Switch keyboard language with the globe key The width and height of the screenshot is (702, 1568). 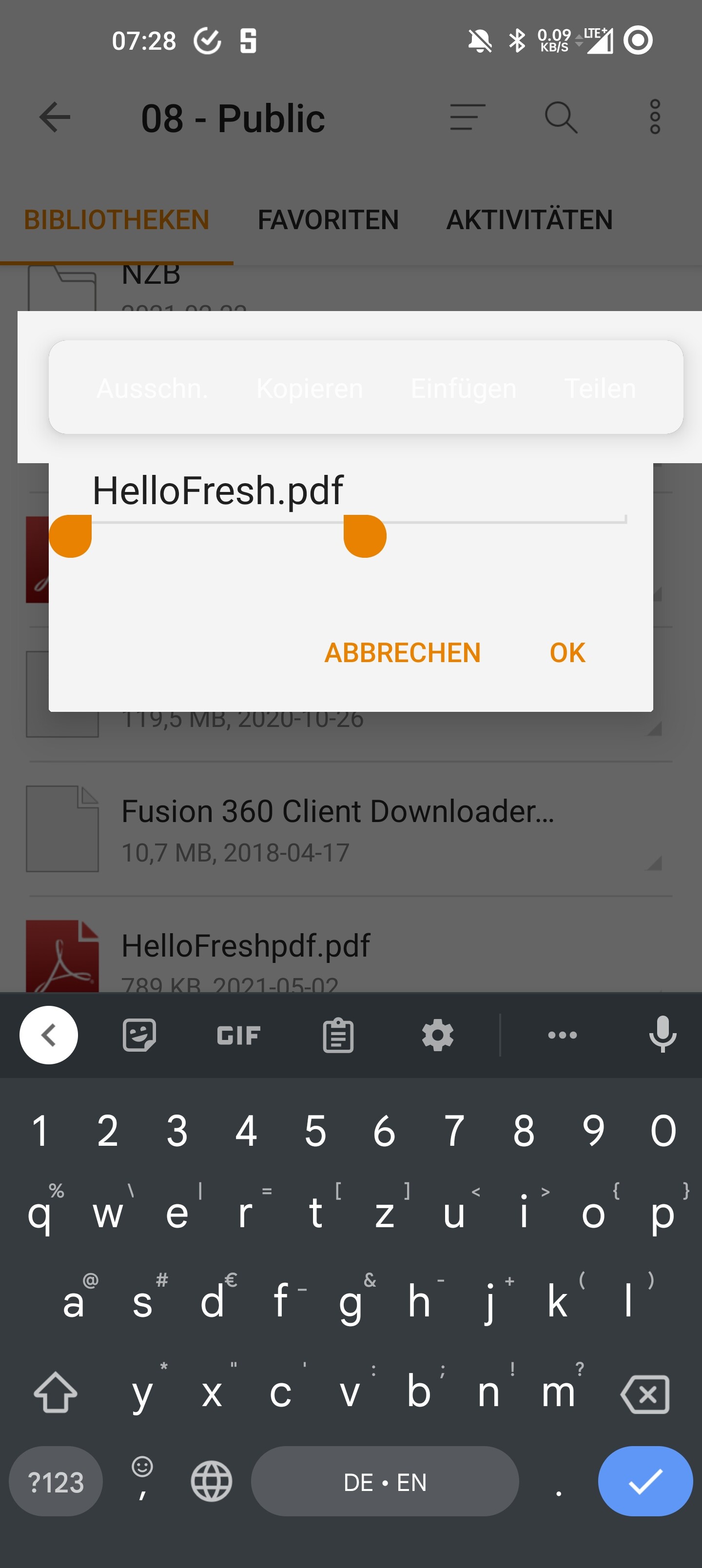coord(211,1482)
